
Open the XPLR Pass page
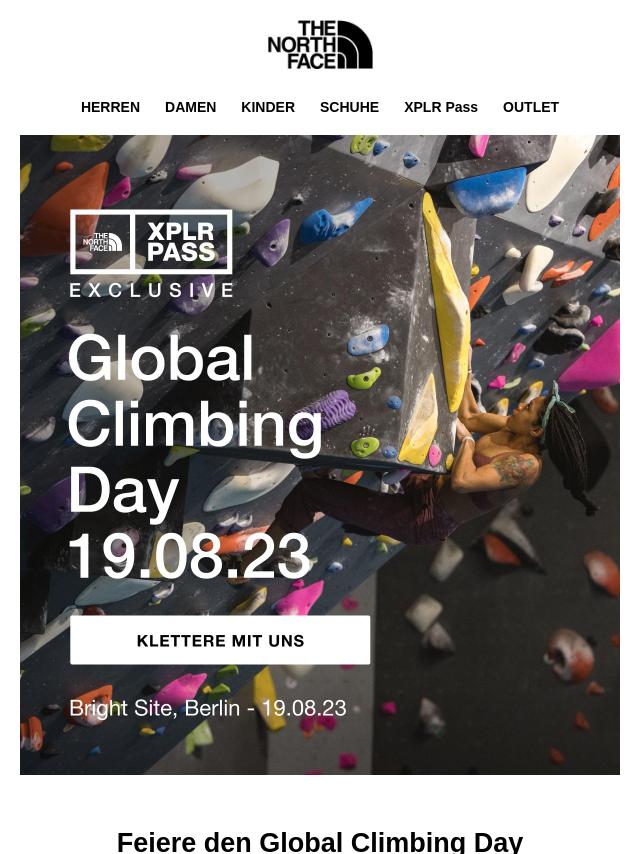[440, 107]
